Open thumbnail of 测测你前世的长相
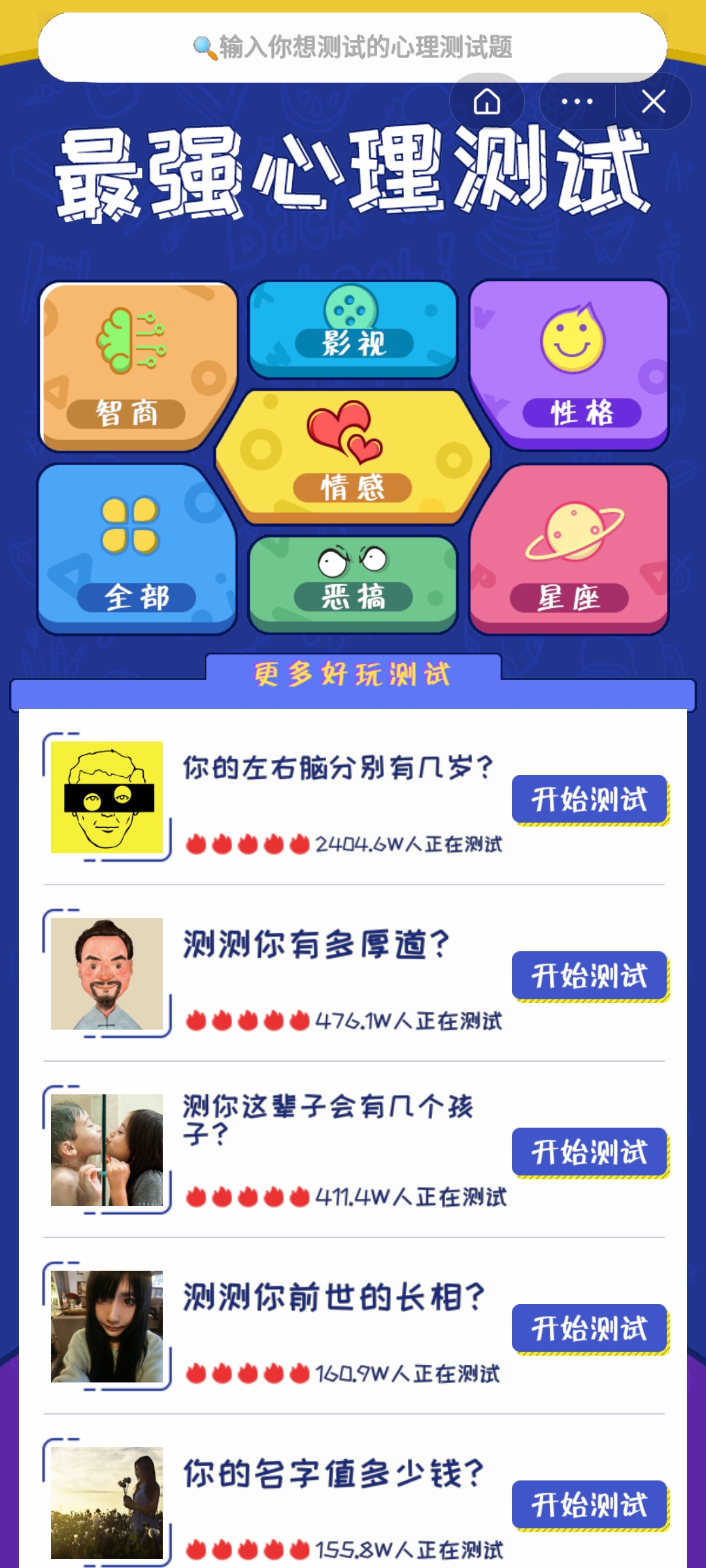 107,1326
